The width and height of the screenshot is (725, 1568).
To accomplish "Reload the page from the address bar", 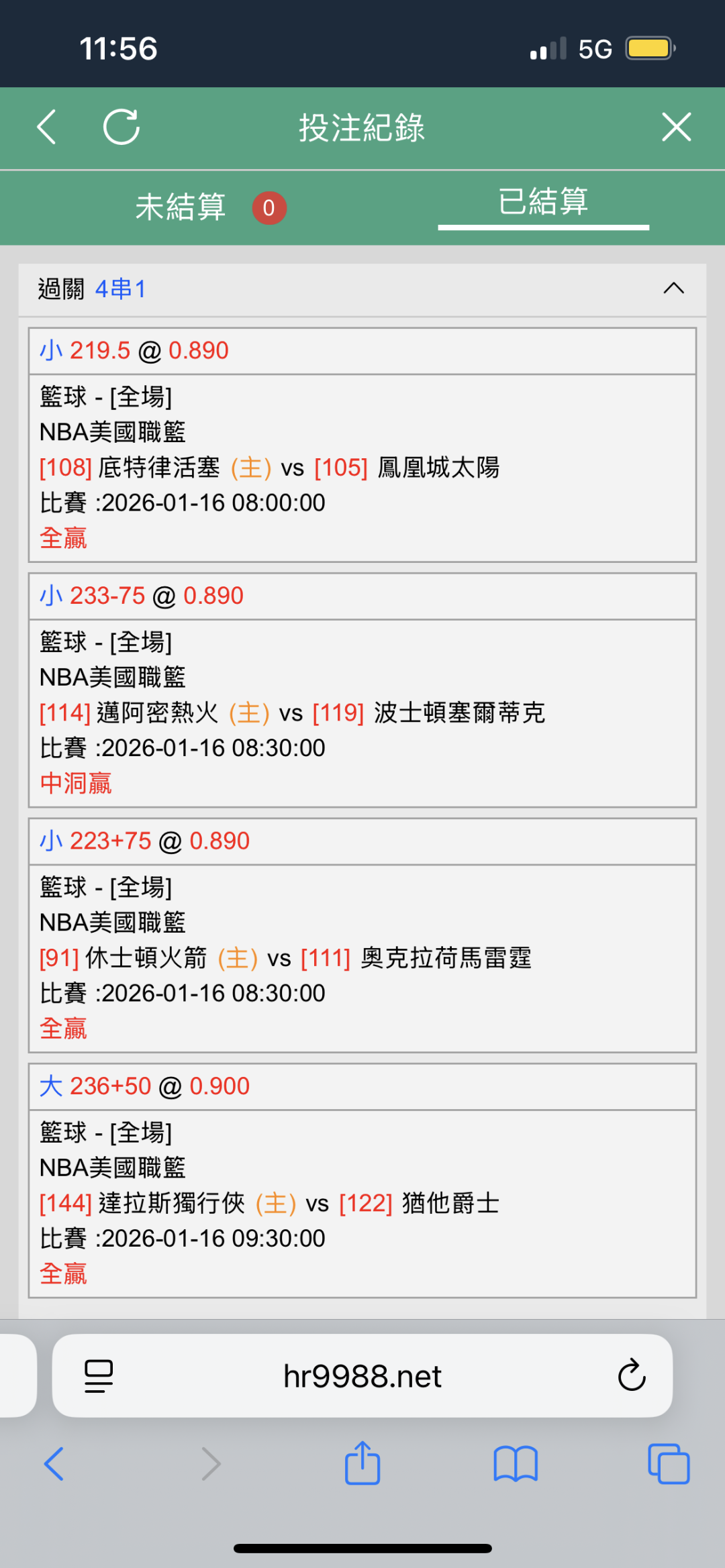I will (x=631, y=1376).
